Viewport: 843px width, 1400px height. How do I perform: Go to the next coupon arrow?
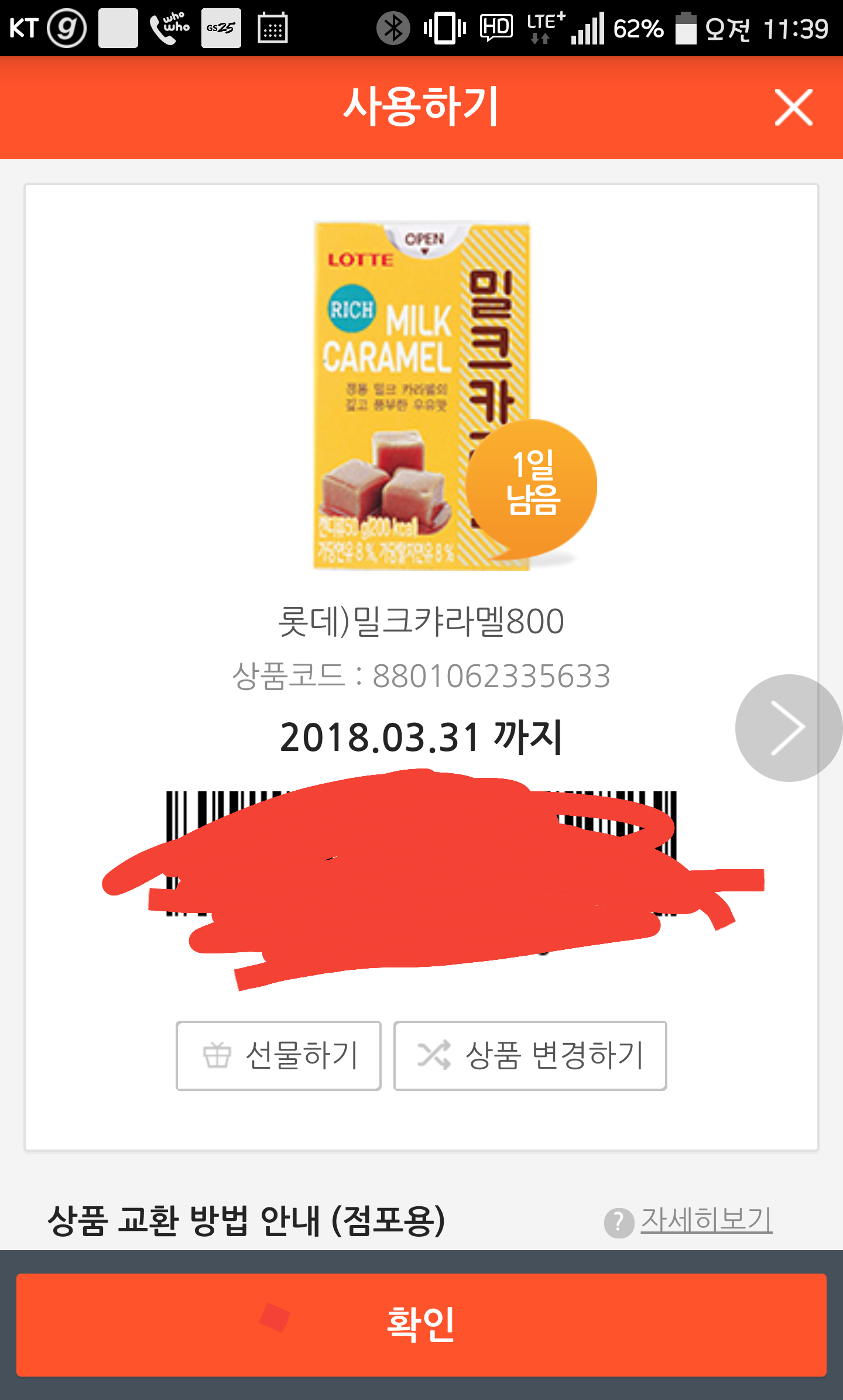pyautogui.click(x=788, y=728)
